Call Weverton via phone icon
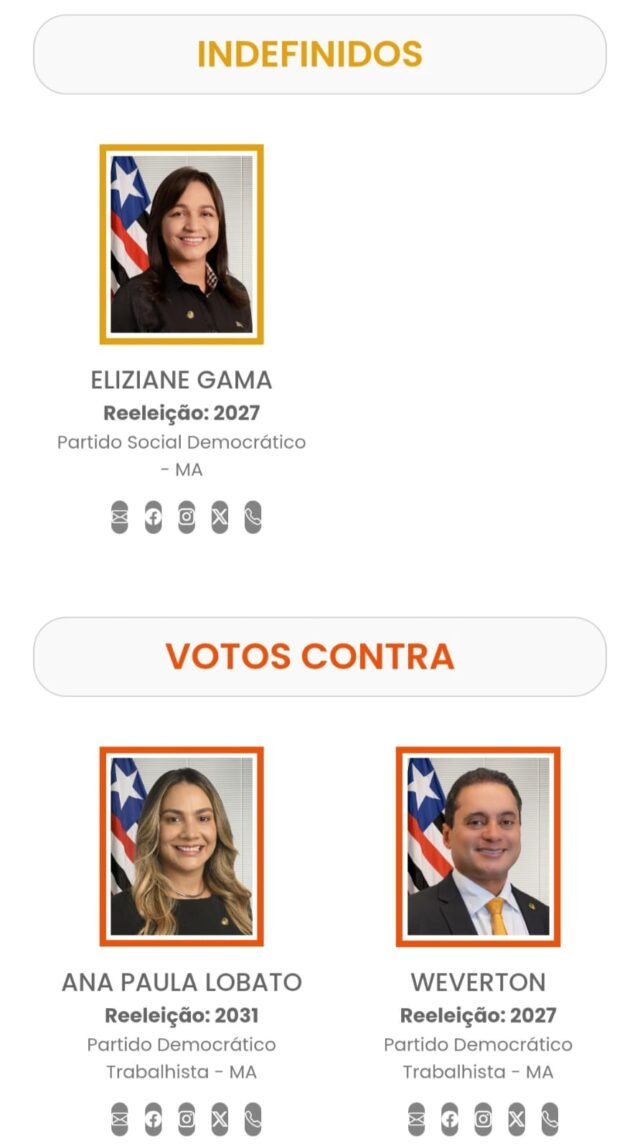This screenshot has width=640, height=1148. tap(550, 1119)
